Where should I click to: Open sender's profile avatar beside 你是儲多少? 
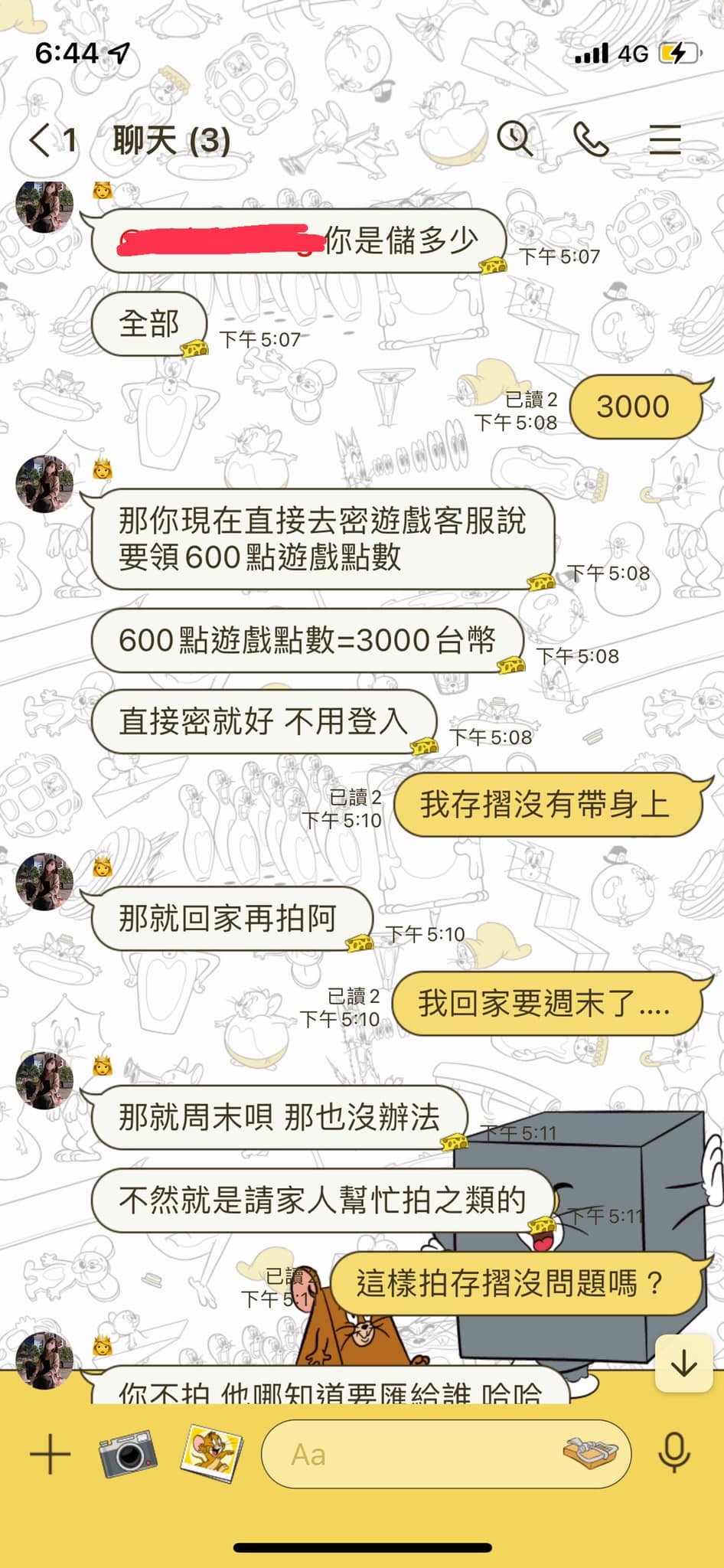[x=44, y=205]
